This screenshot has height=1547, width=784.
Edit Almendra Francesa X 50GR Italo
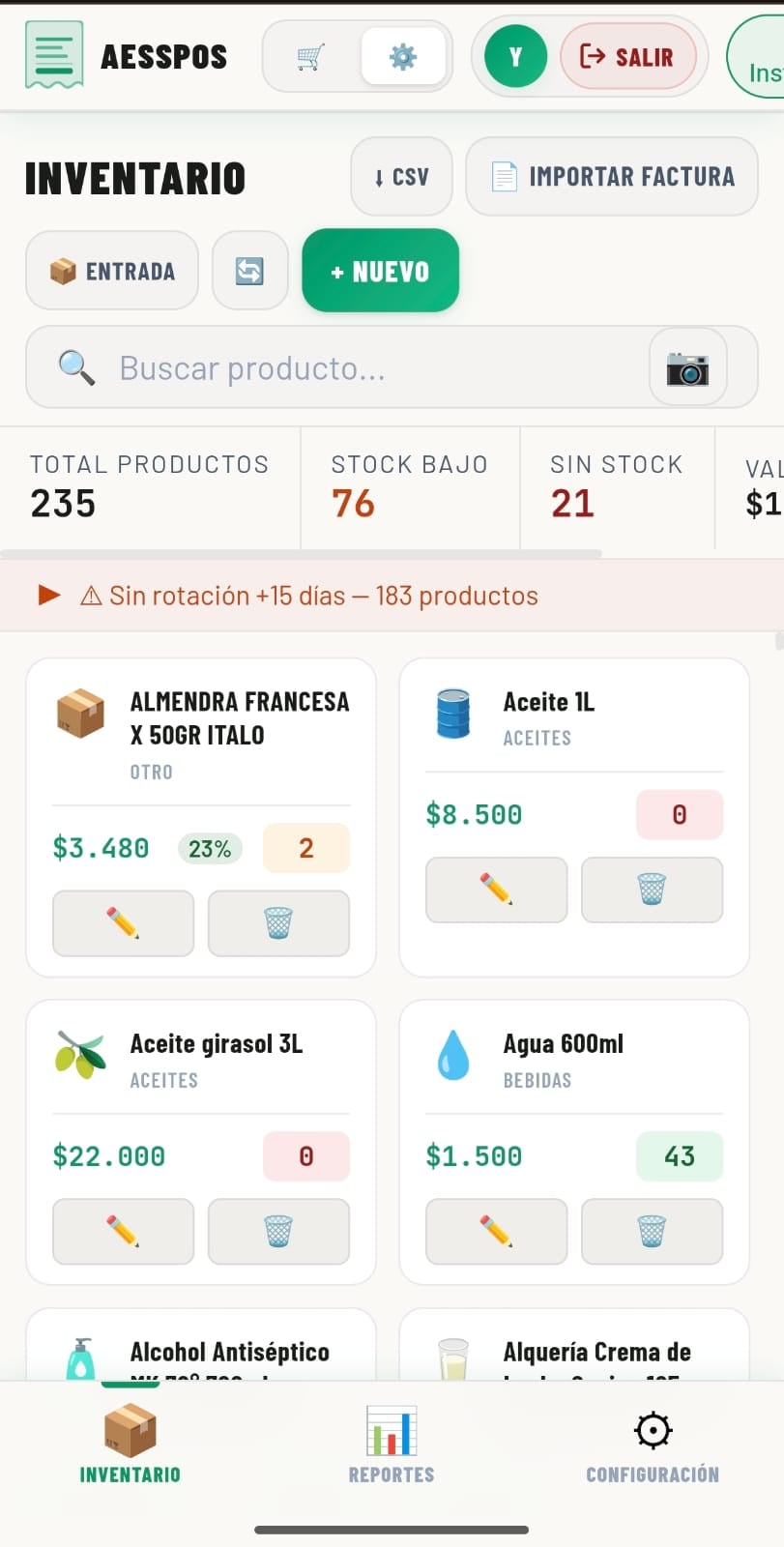pos(123,923)
